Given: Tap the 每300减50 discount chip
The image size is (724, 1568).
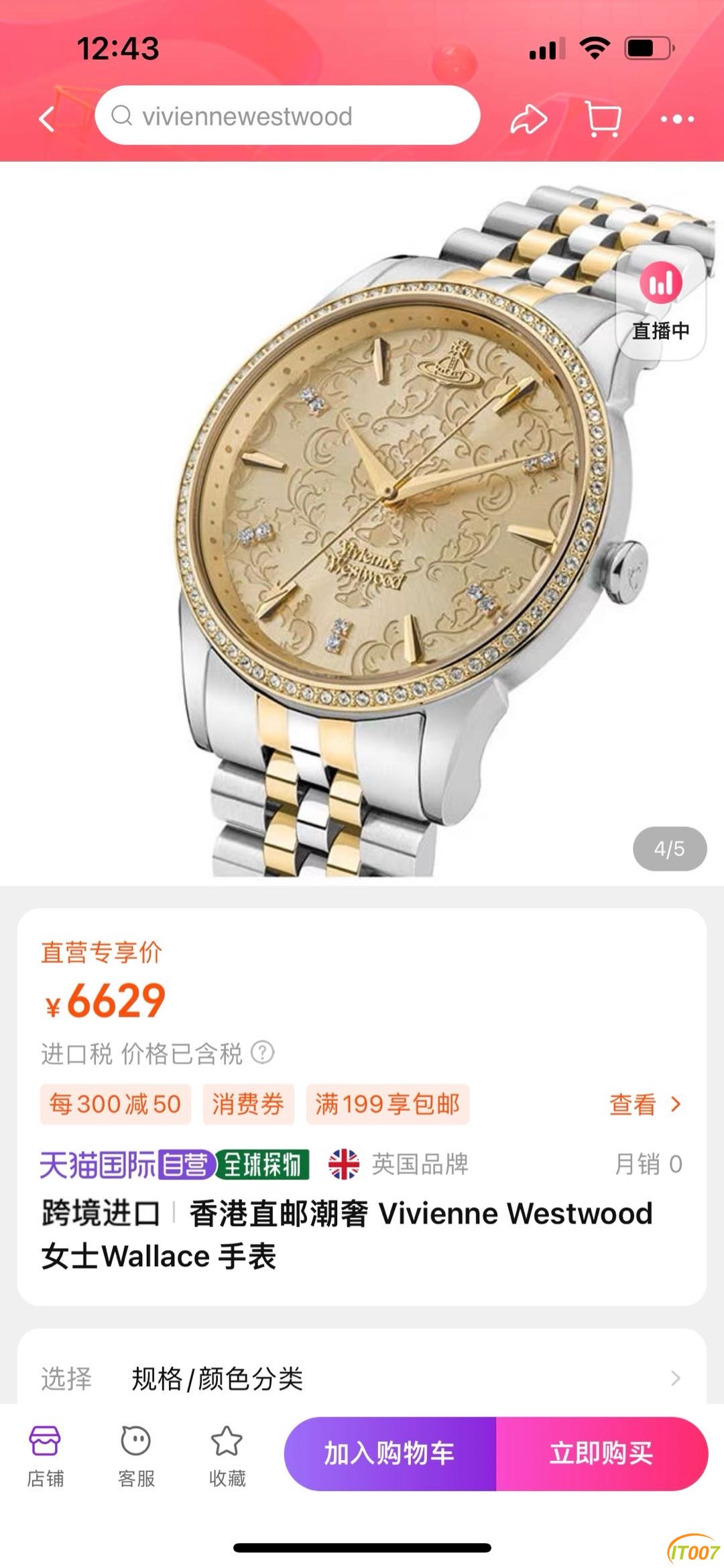Looking at the screenshot, I should (x=115, y=1104).
